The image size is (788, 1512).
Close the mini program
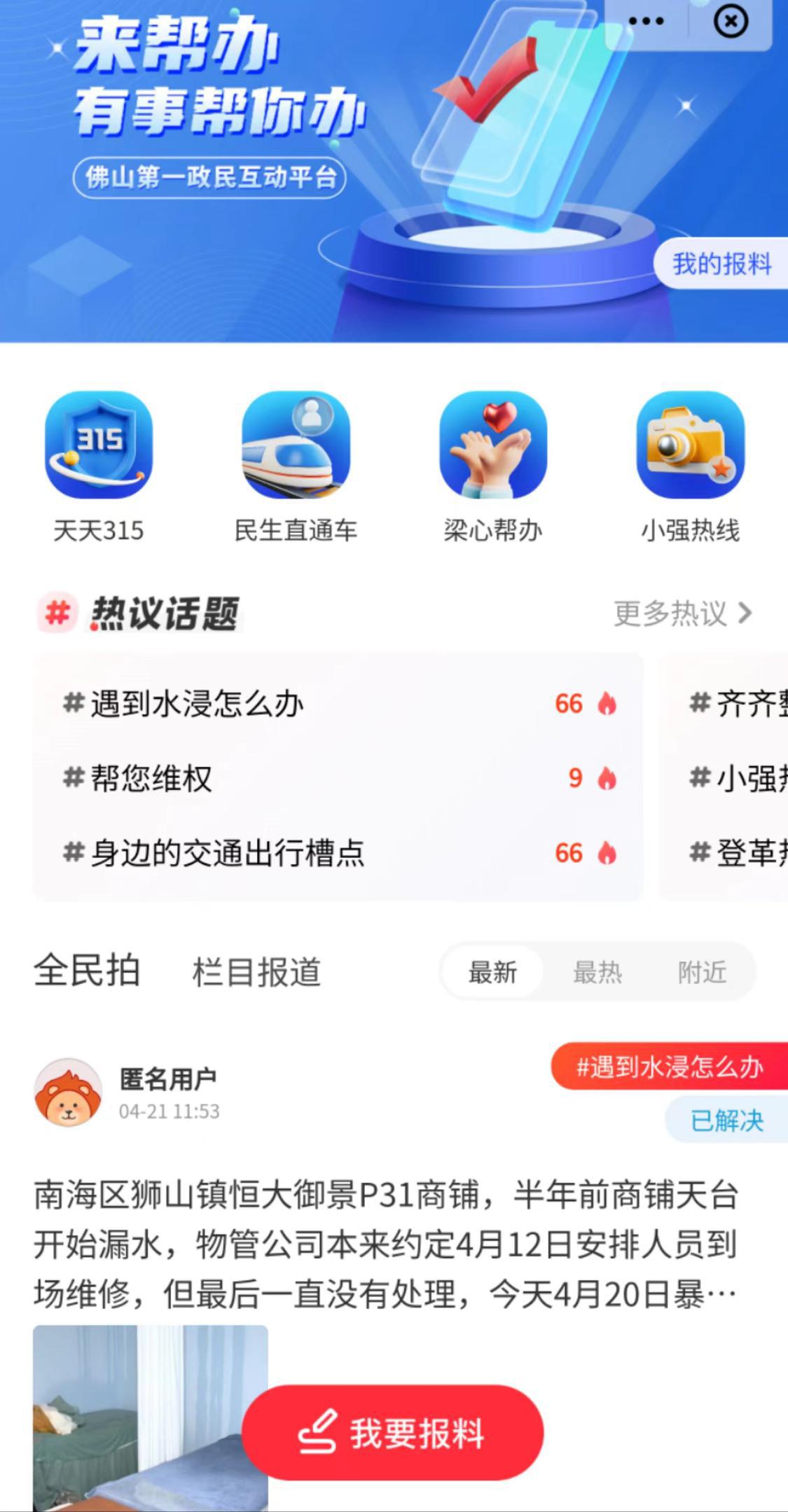pyautogui.click(x=731, y=22)
